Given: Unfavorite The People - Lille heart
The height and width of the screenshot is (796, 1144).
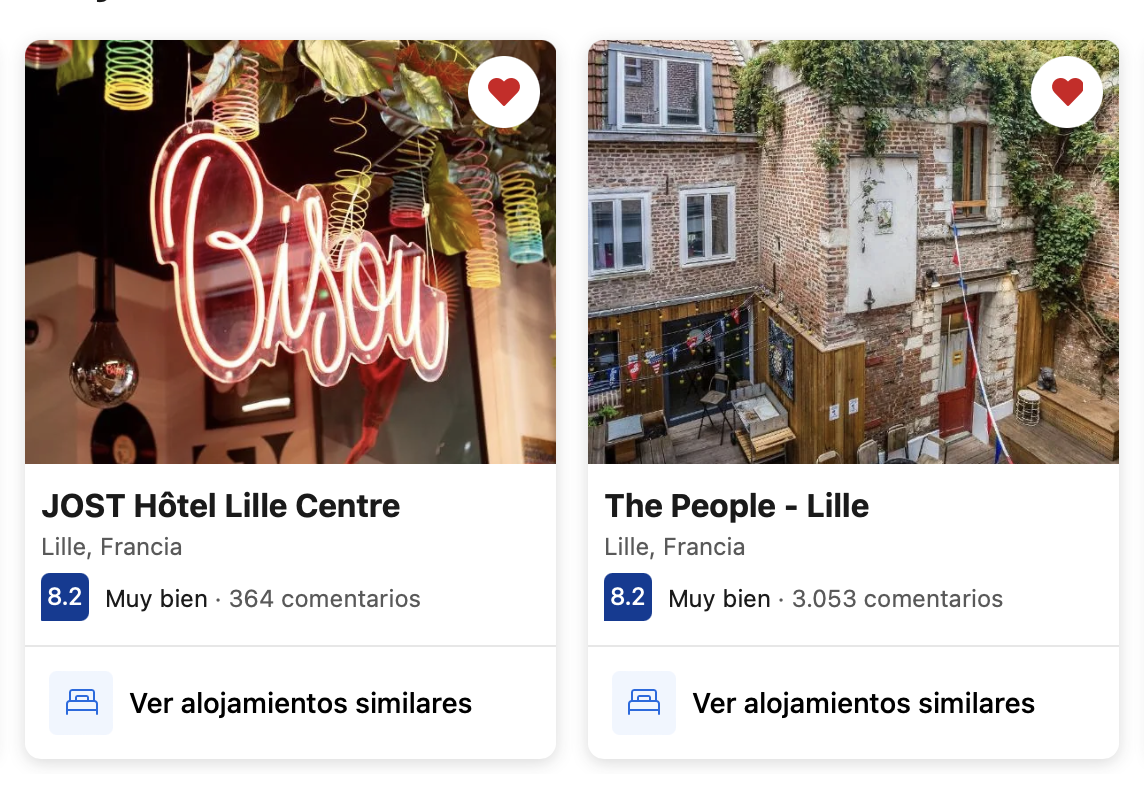Looking at the screenshot, I should (x=1067, y=92).
